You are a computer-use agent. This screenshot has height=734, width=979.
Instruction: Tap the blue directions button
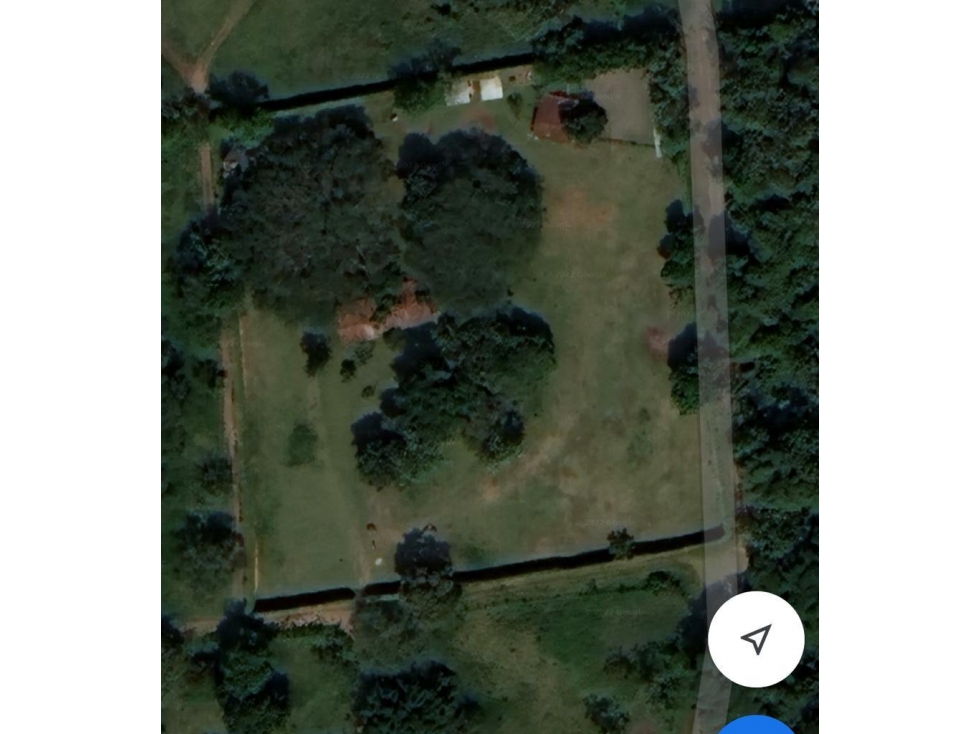click(x=757, y=726)
